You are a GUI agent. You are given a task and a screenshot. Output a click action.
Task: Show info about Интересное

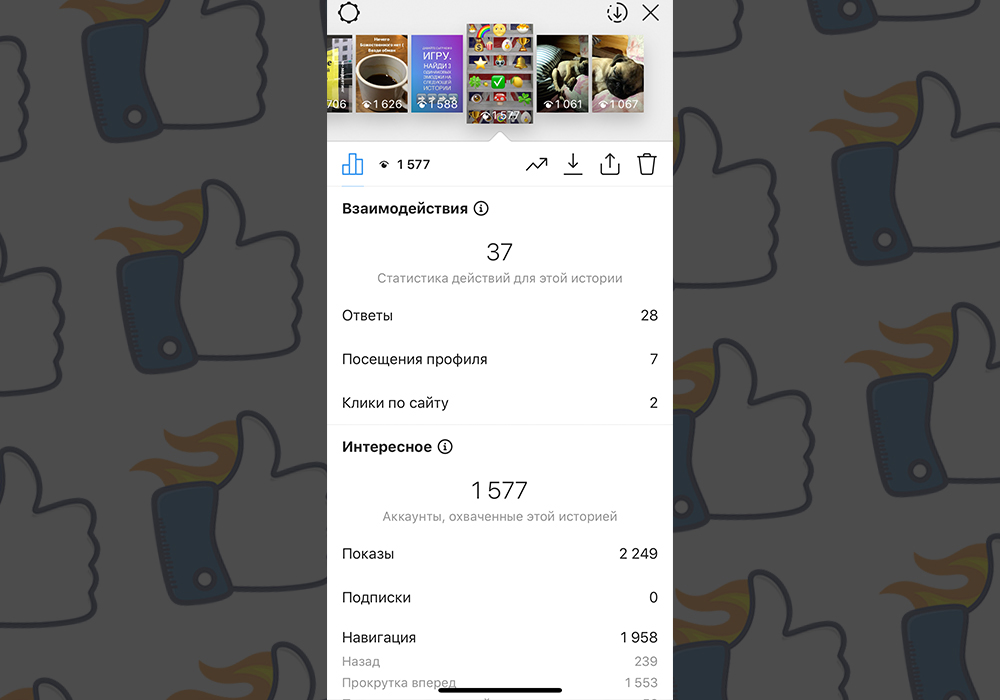[445, 447]
